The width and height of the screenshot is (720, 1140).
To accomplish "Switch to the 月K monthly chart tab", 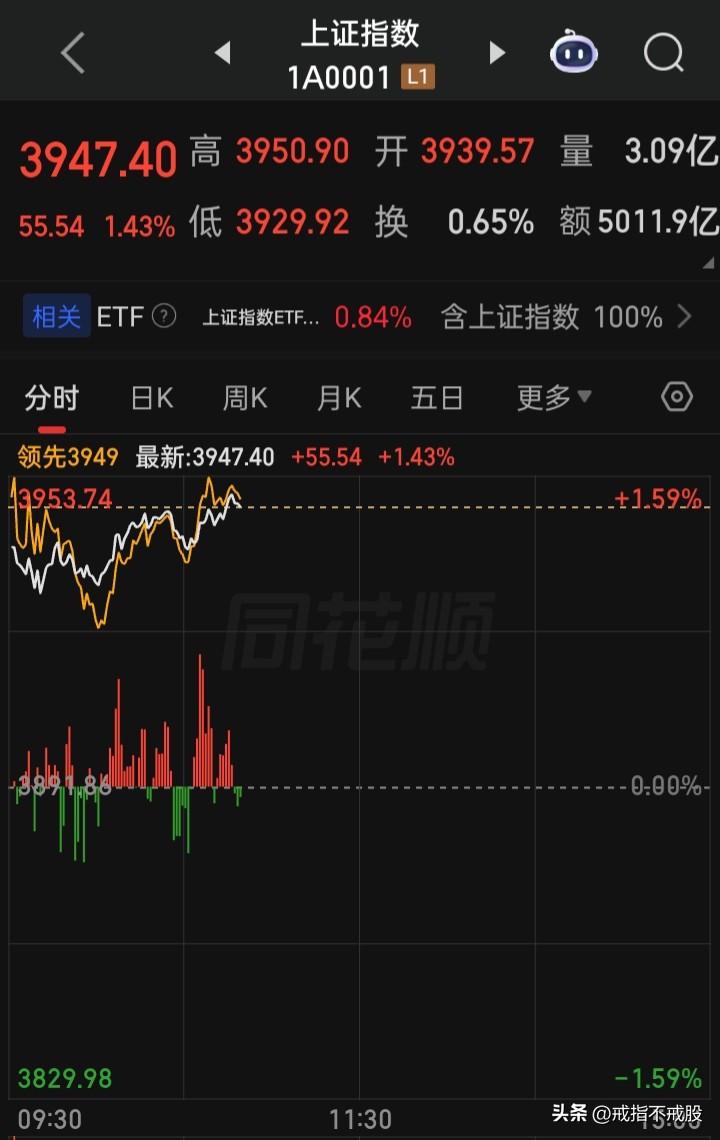I will point(338,397).
